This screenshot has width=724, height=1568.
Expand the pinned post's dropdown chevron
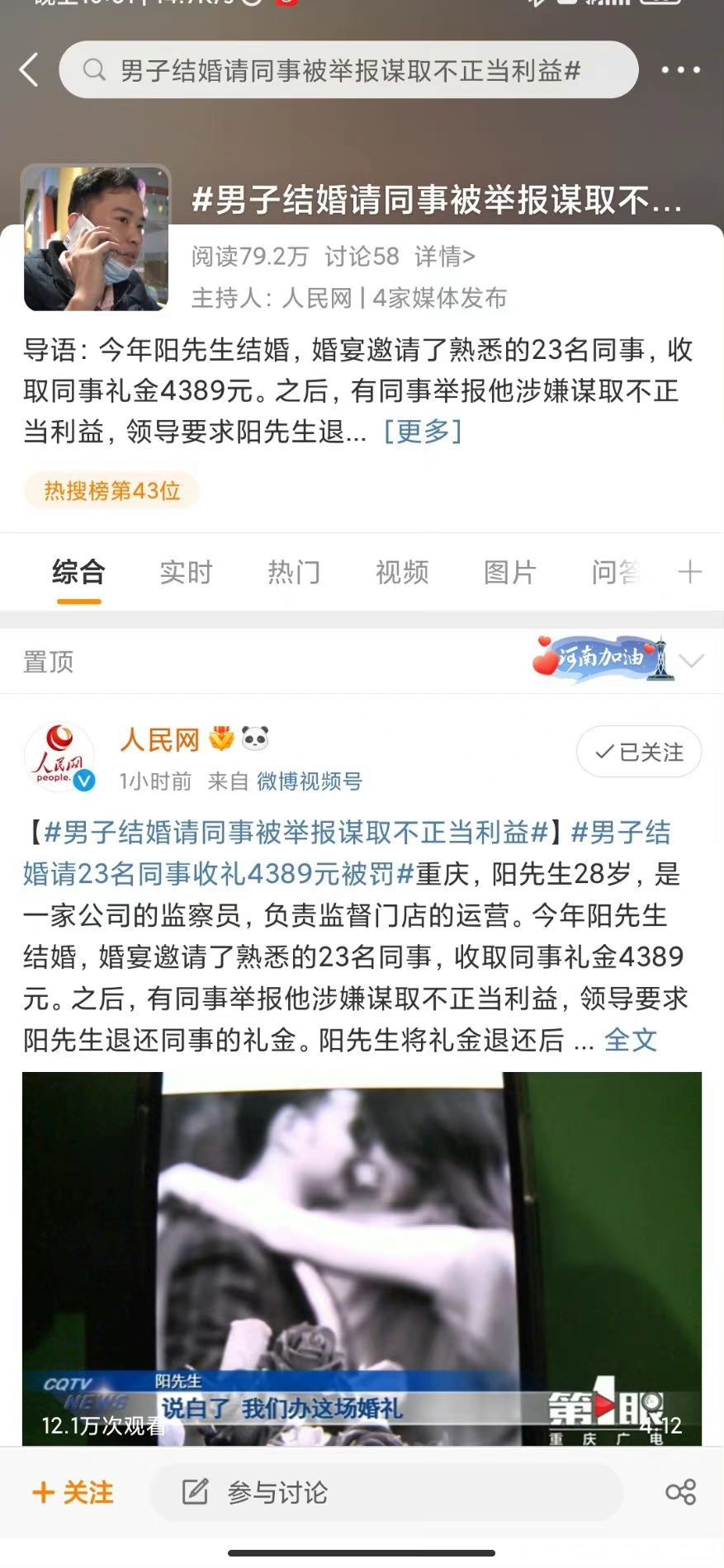[691, 661]
